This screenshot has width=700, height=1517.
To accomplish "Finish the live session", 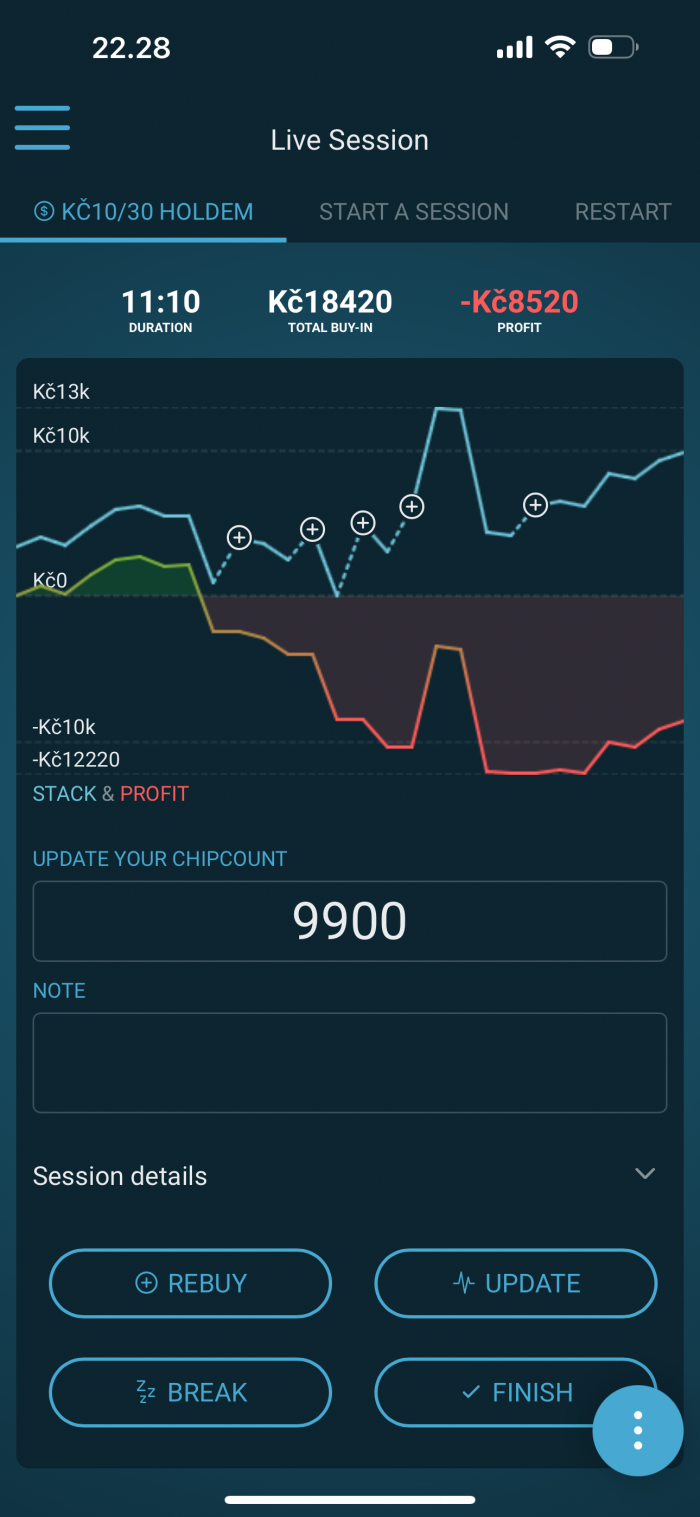I will (x=516, y=1392).
